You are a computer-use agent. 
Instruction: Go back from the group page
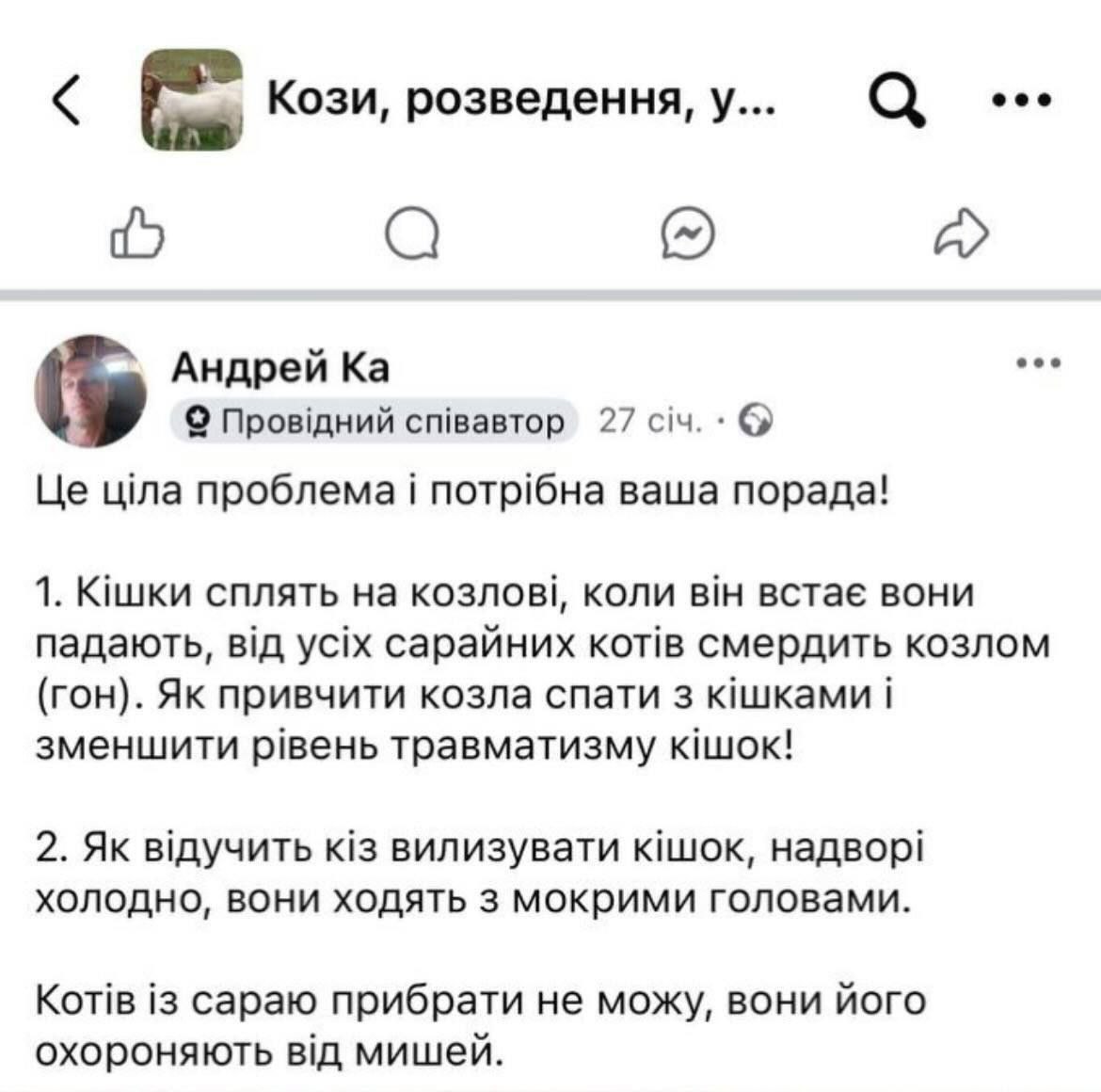pyautogui.click(x=65, y=100)
